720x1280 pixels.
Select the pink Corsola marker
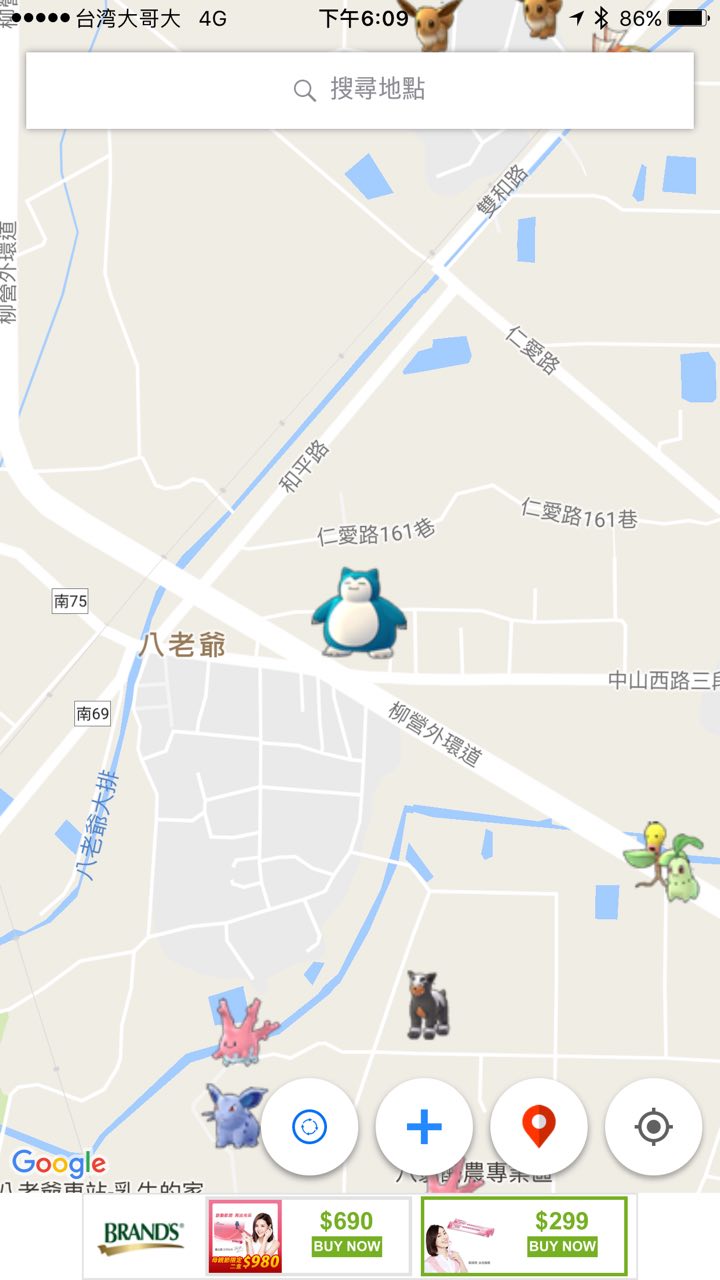pos(242,1030)
